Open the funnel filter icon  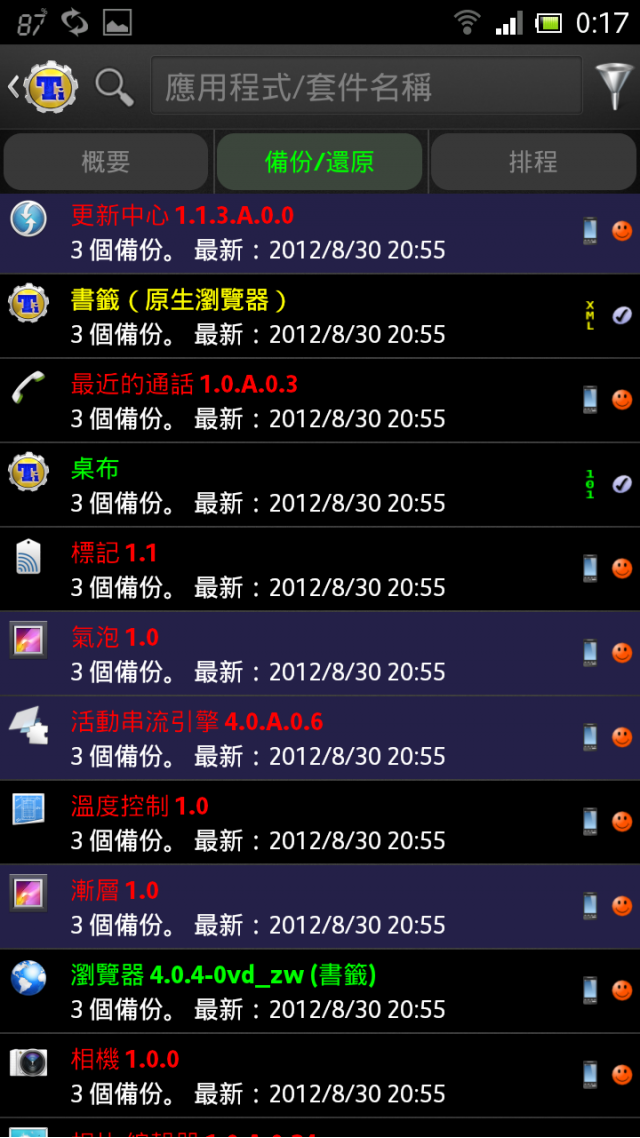pyautogui.click(x=613, y=87)
